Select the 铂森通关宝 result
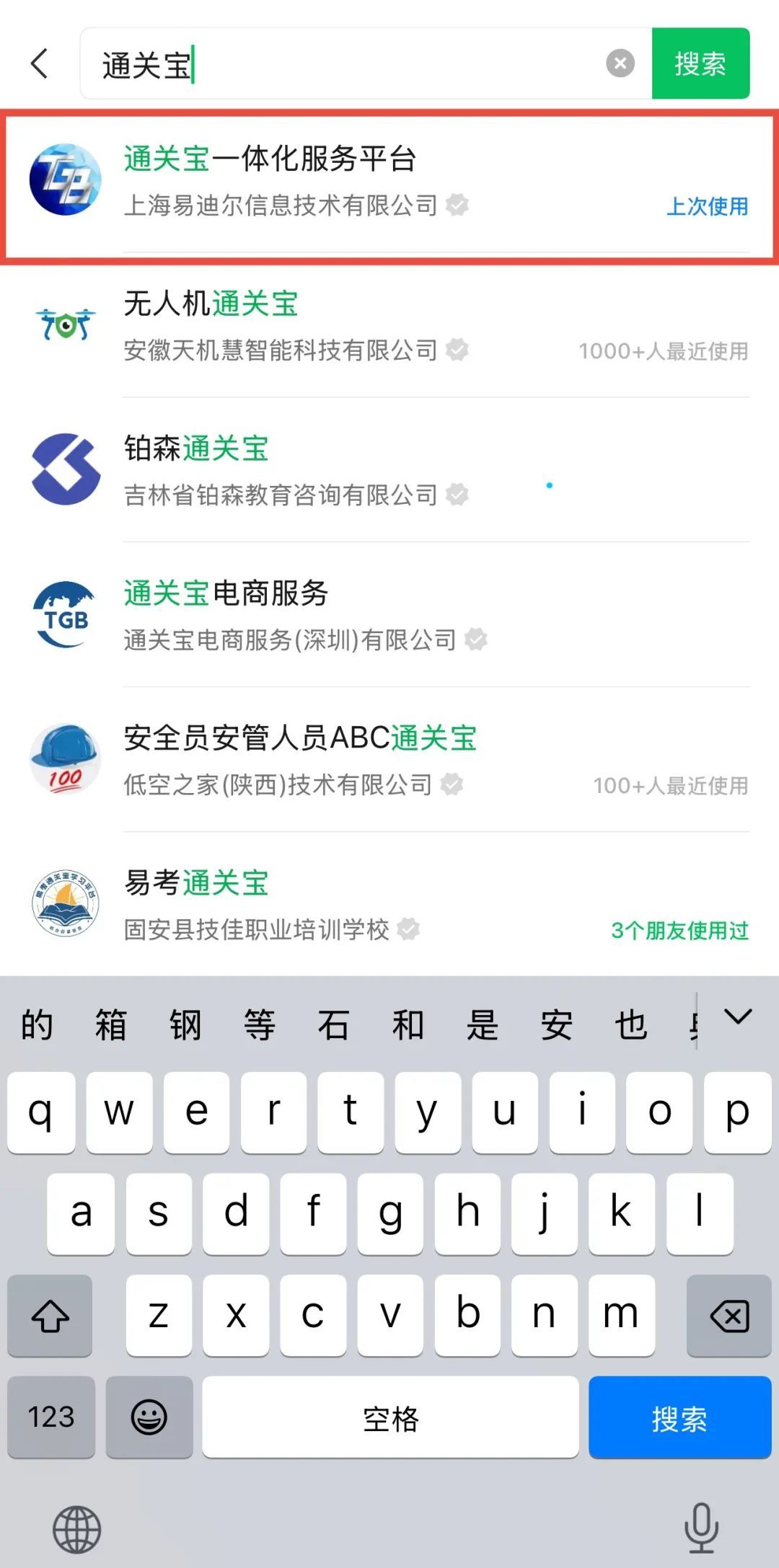Viewport: 779px width, 1568px height. pyautogui.click(x=389, y=470)
